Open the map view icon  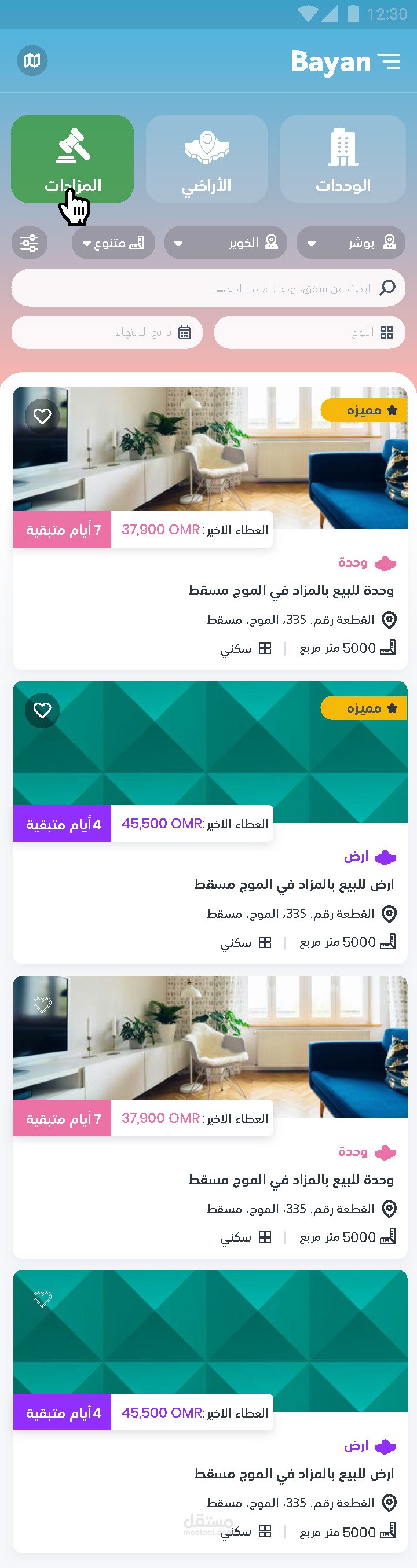pyautogui.click(x=32, y=61)
